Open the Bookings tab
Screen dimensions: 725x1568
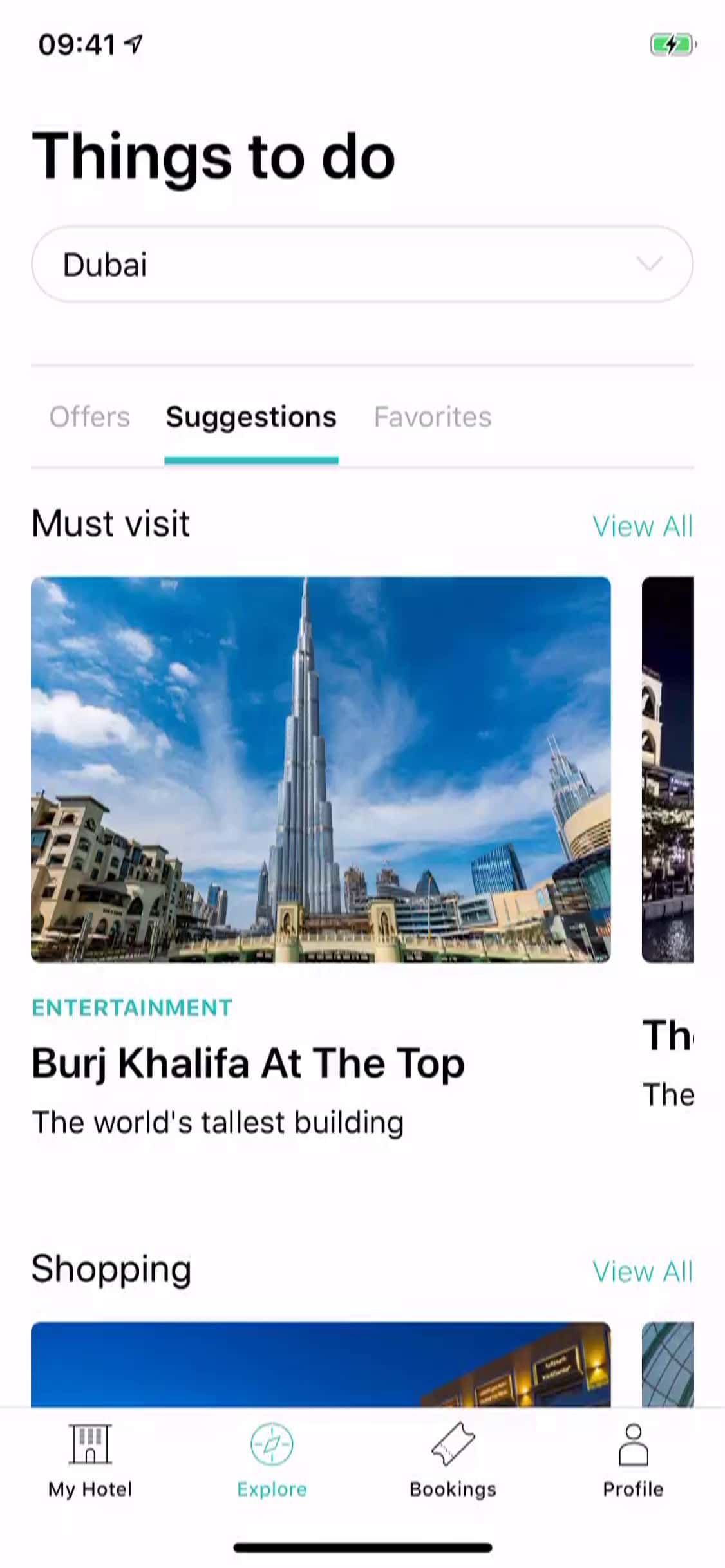tap(453, 1461)
